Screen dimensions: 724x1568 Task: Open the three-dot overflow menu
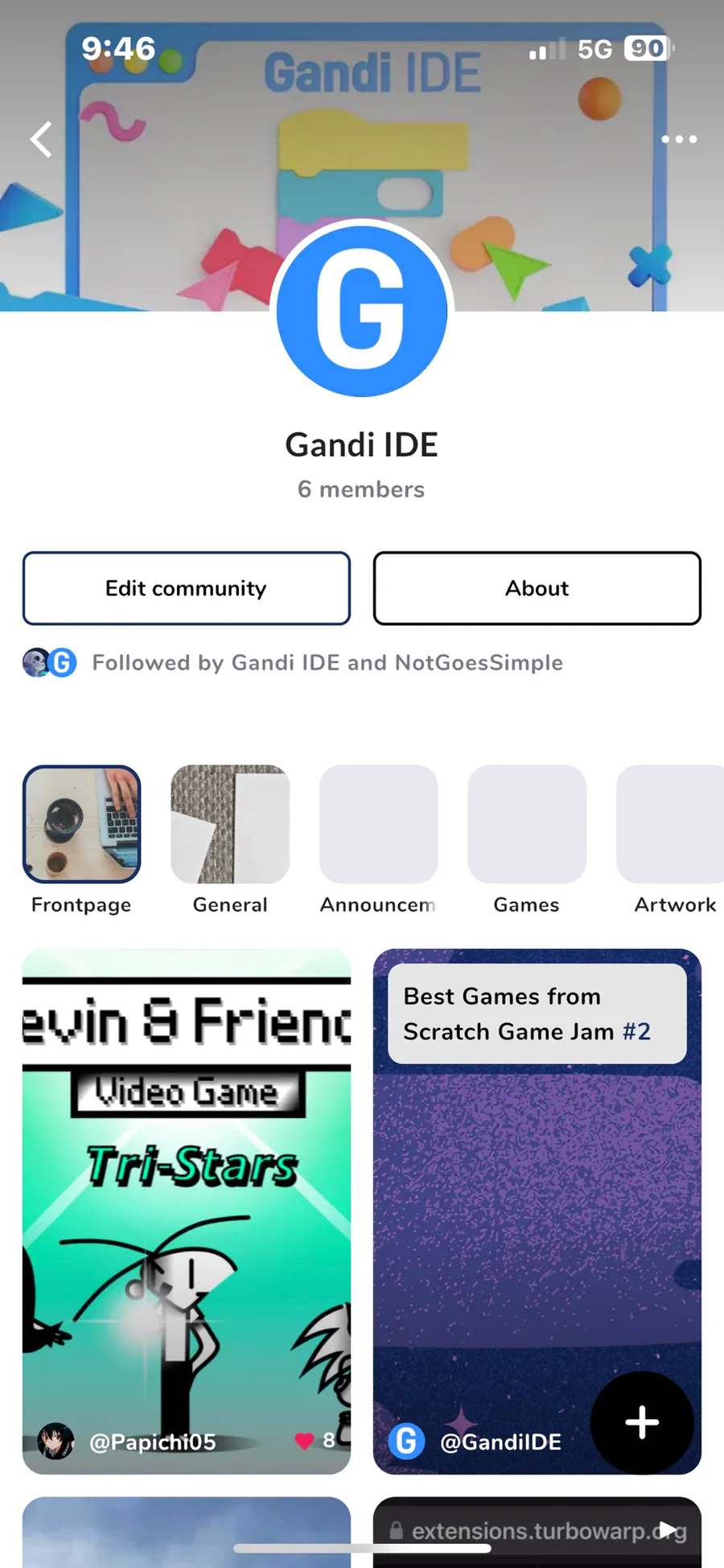tap(679, 139)
